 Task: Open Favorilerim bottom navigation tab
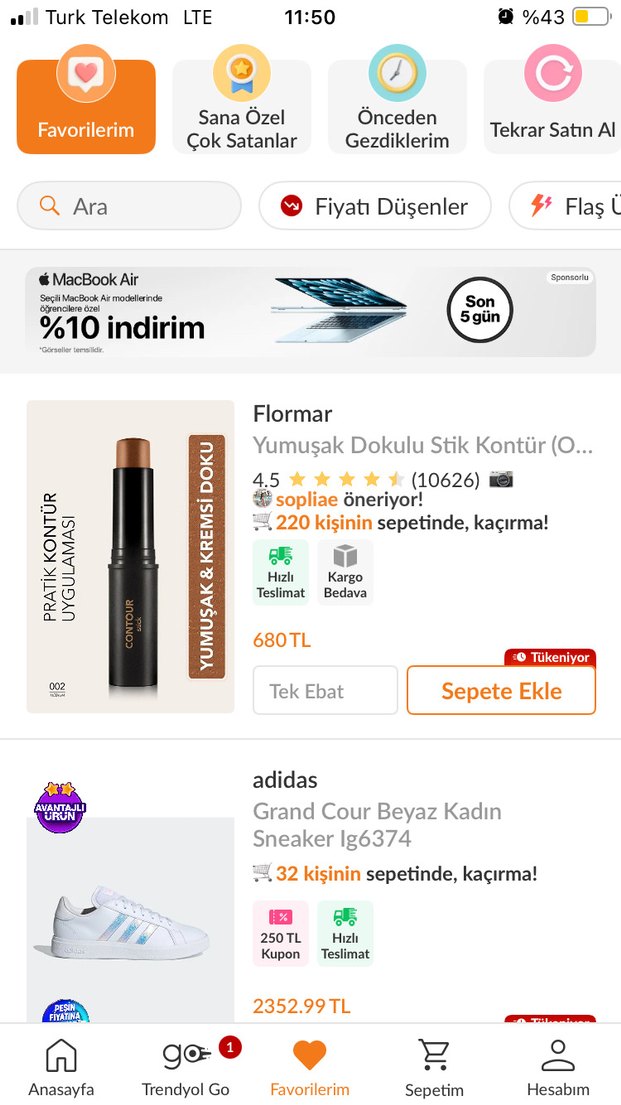click(x=310, y=1066)
